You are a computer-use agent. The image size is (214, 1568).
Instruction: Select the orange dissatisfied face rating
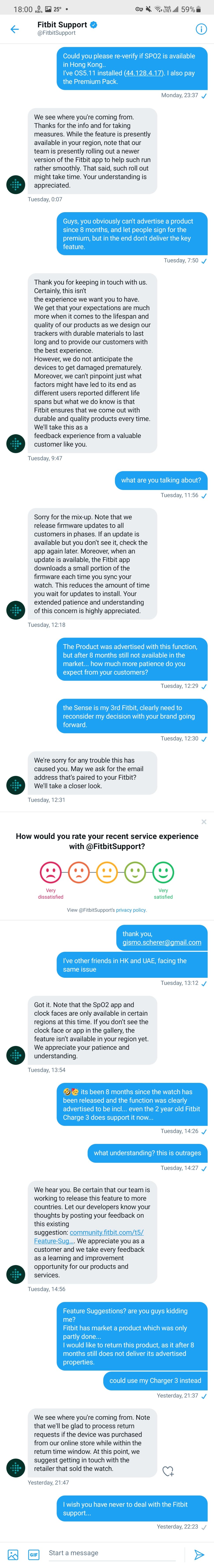[78, 872]
